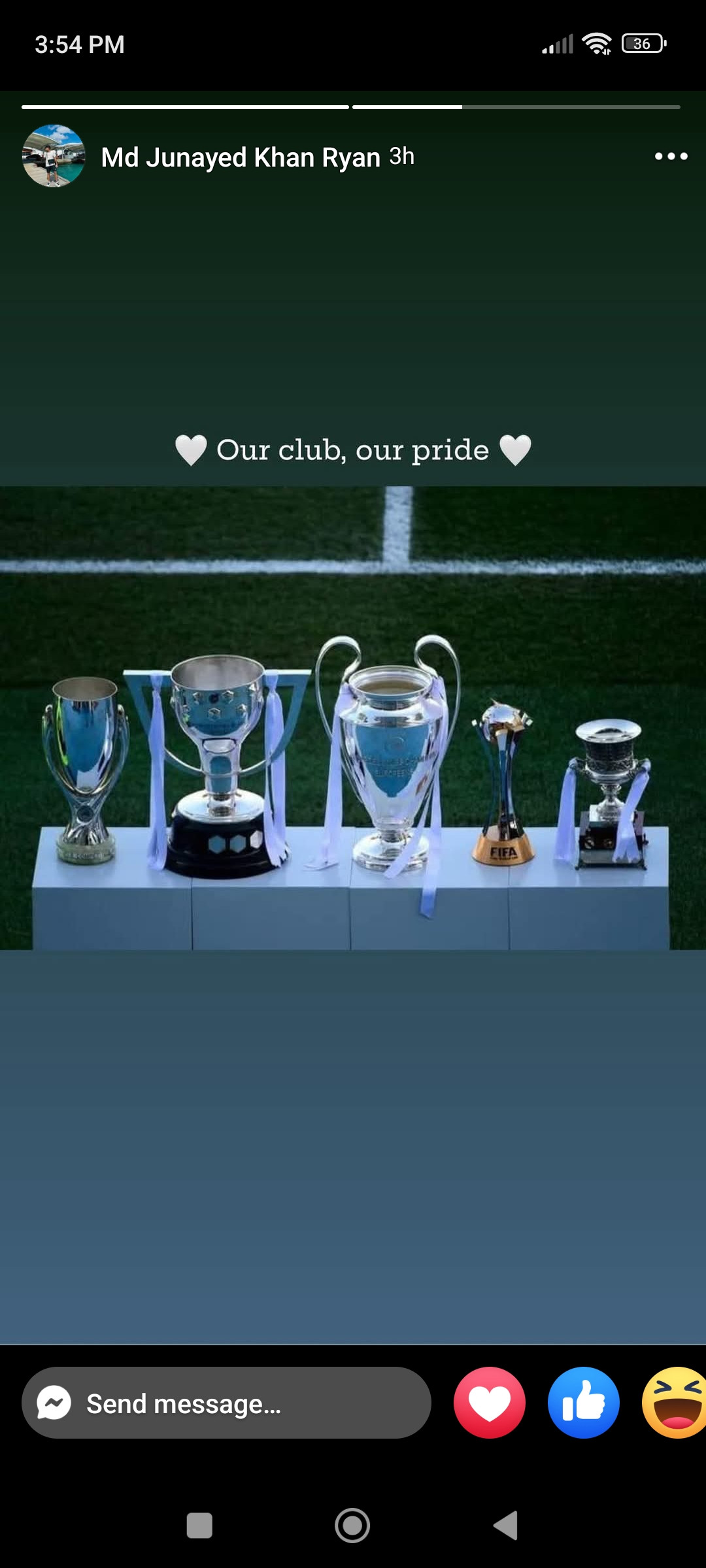Open the story's three-dot options menu
The height and width of the screenshot is (1568, 706).
pos(671,156)
